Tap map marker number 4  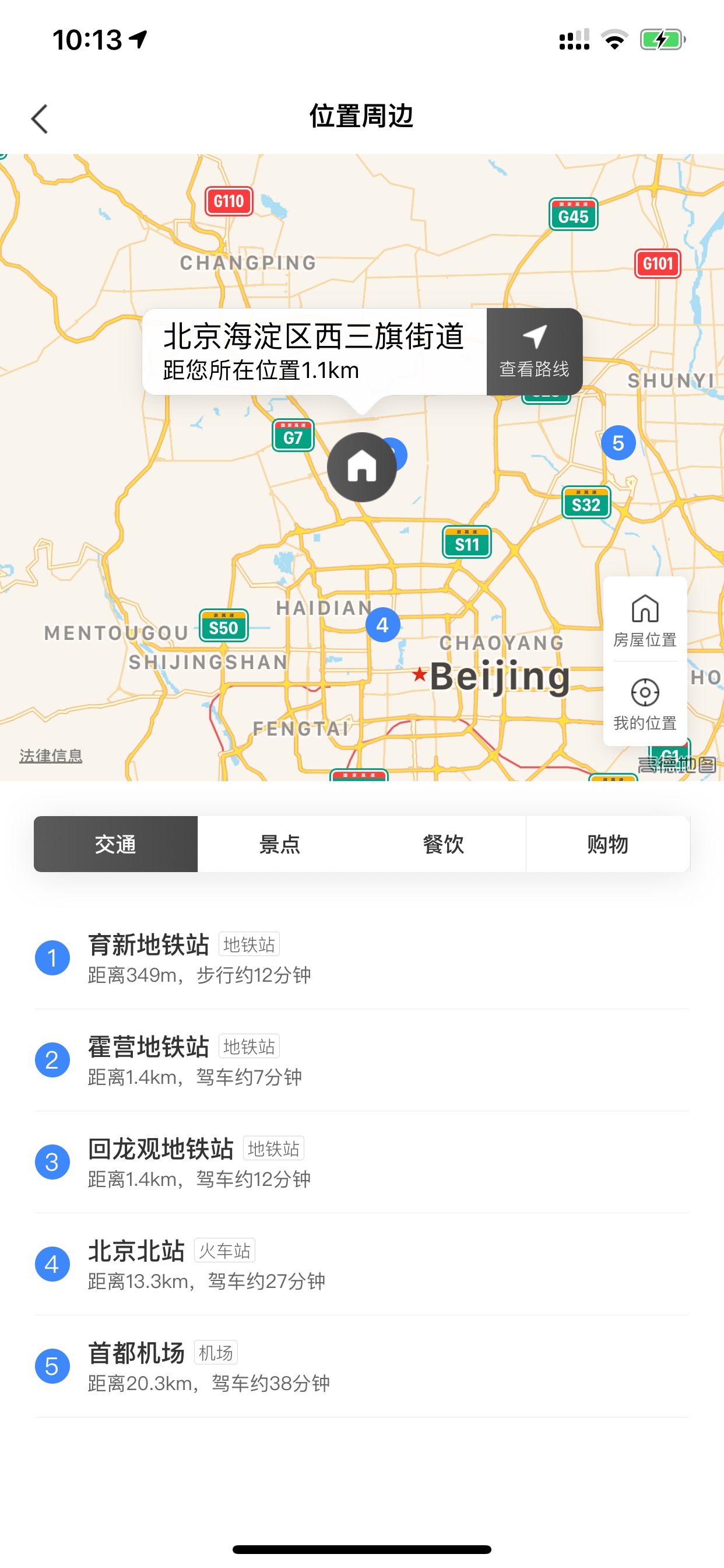(x=382, y=625)
